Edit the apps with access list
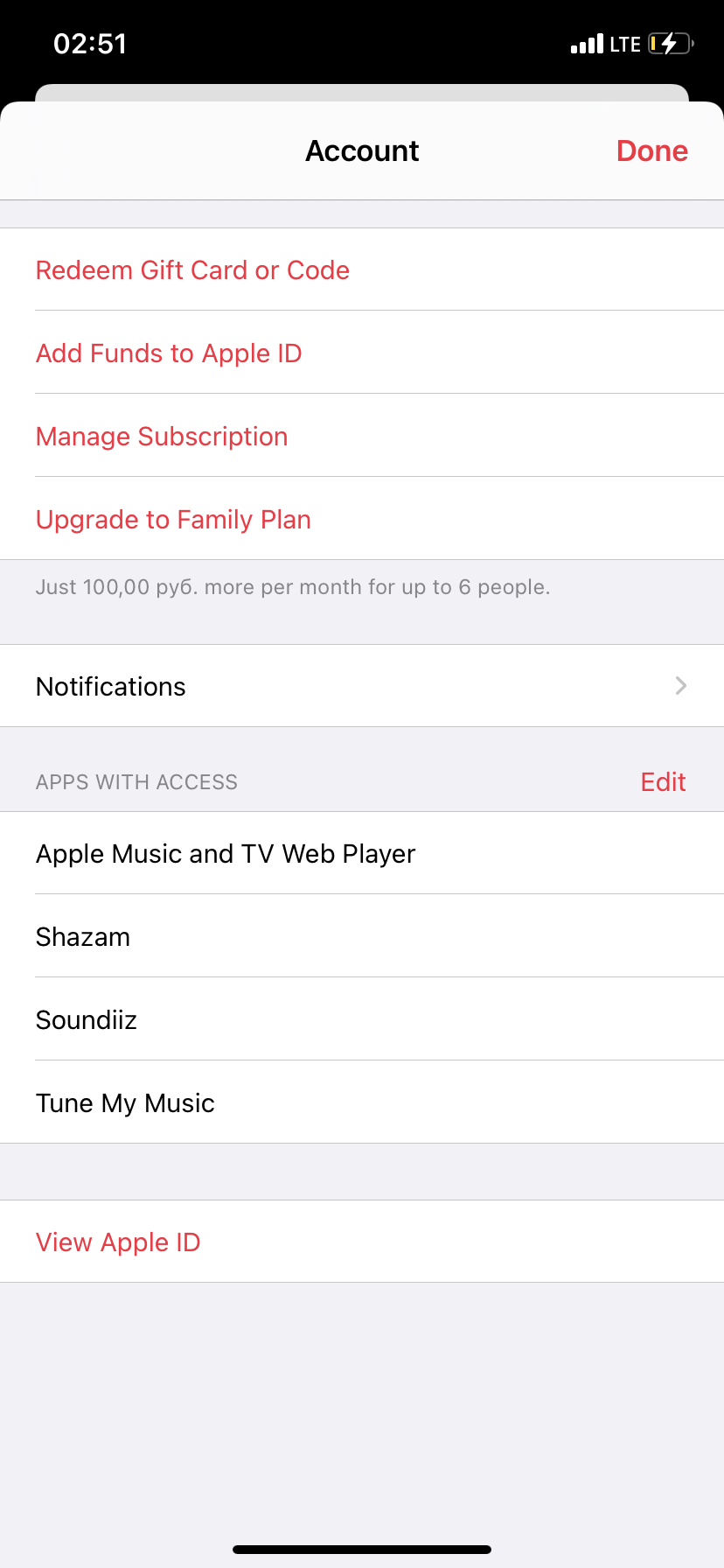Viewport: 724px width, 1568px height. click(x=663, y=781)
